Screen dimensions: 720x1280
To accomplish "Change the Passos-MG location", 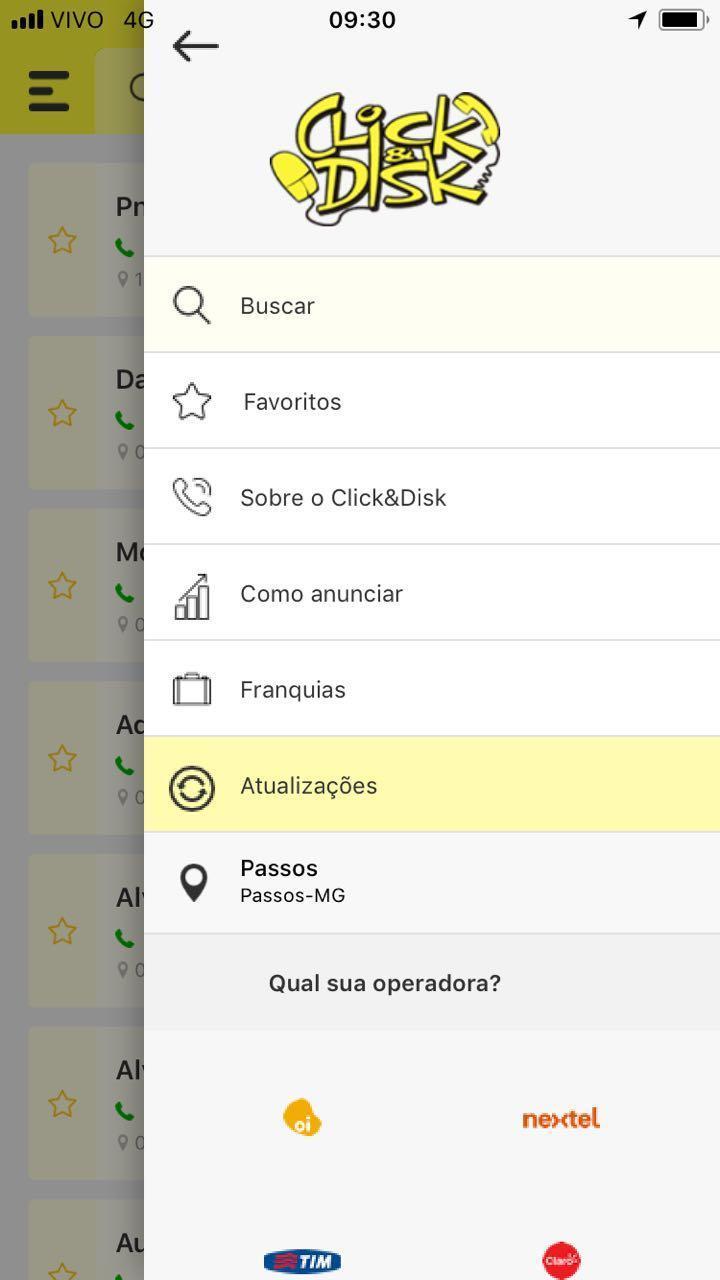I will (x=431, y=881).
